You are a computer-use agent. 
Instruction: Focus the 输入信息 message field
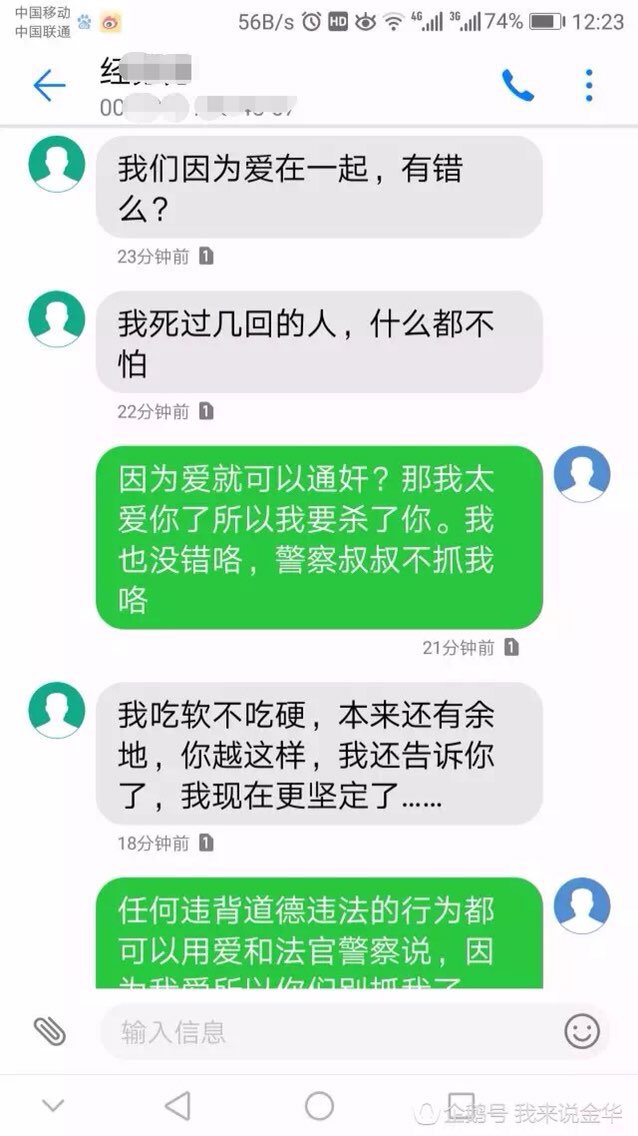click(x=330, y=1031)
